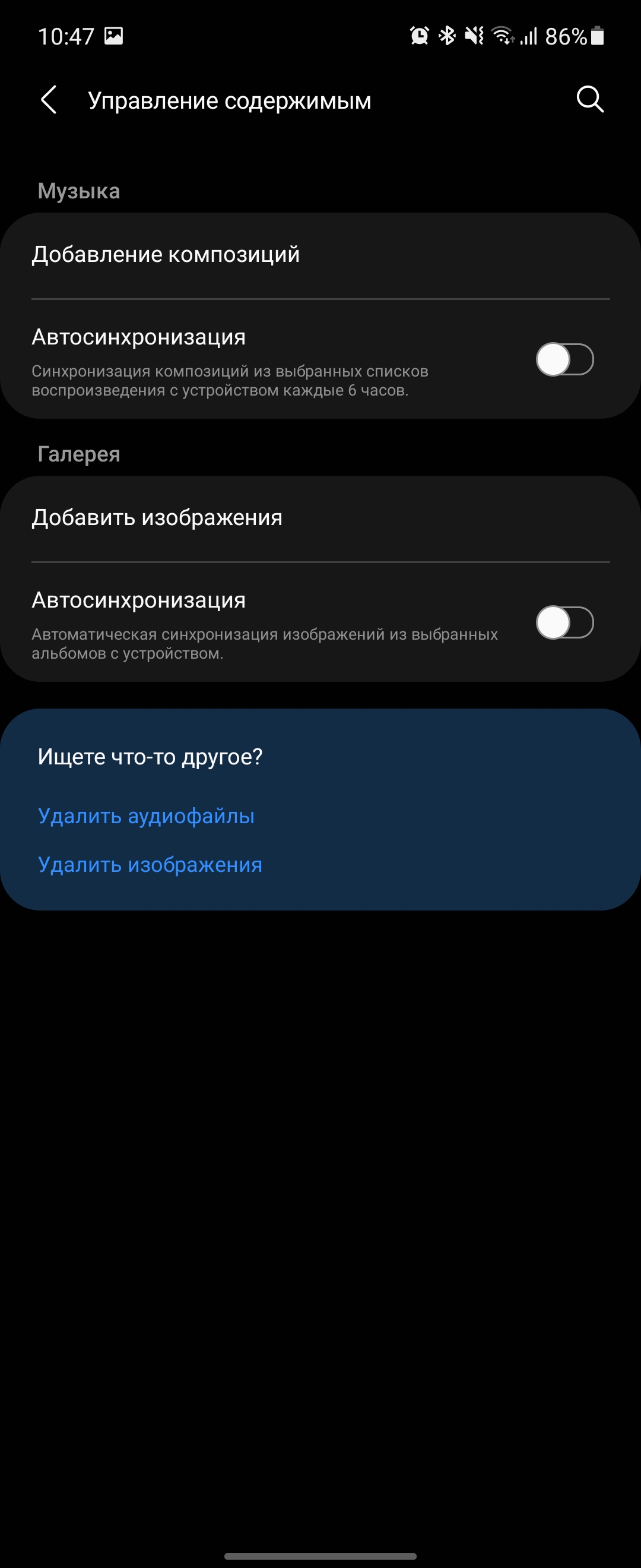Tap the Удалить аудиофайлы link

pos(146,815)
